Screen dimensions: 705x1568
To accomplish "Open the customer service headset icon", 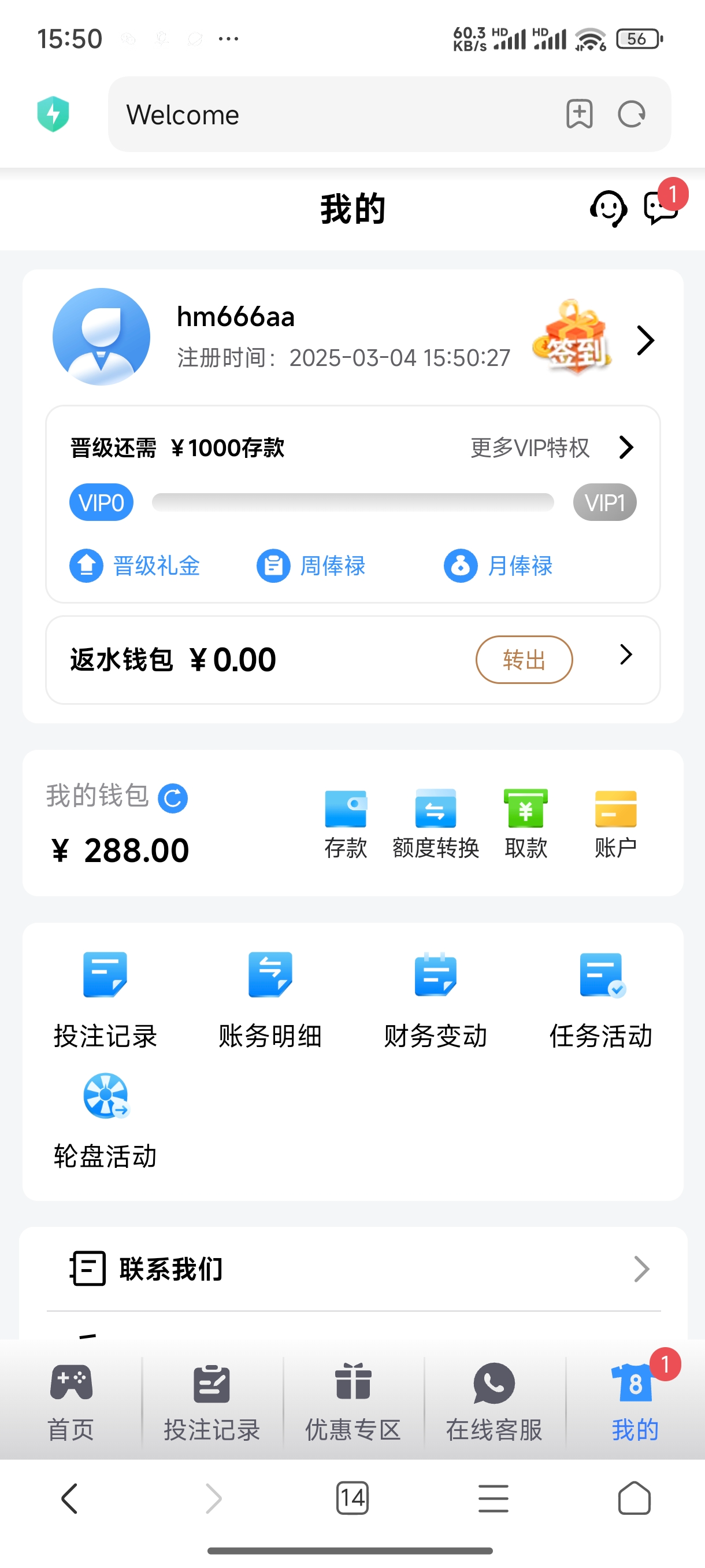I will coord(608,209).
